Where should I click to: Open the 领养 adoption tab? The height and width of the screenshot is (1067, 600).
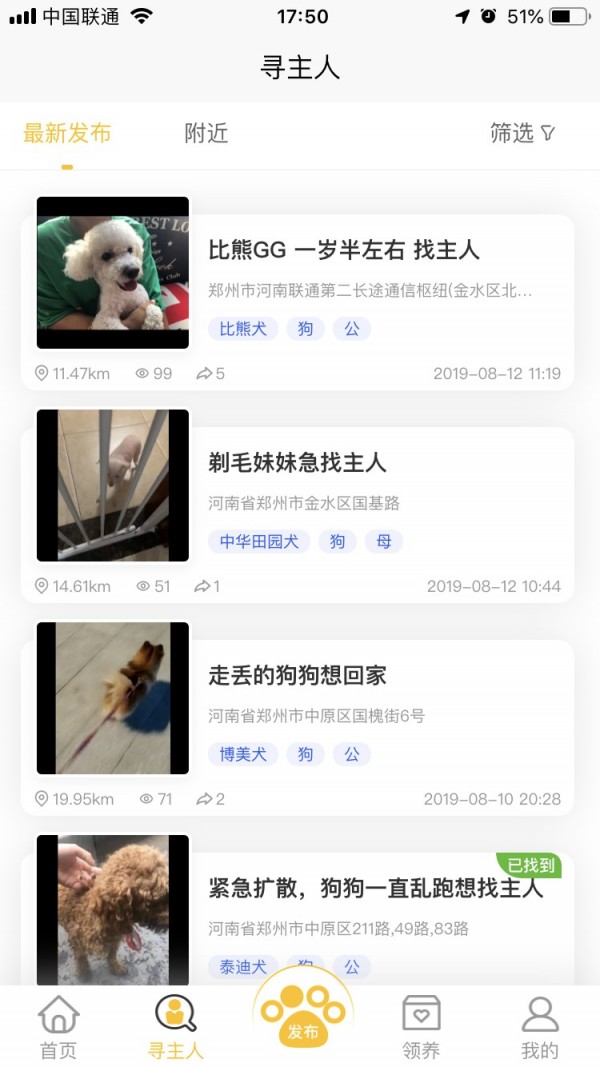click(421, 1028)
